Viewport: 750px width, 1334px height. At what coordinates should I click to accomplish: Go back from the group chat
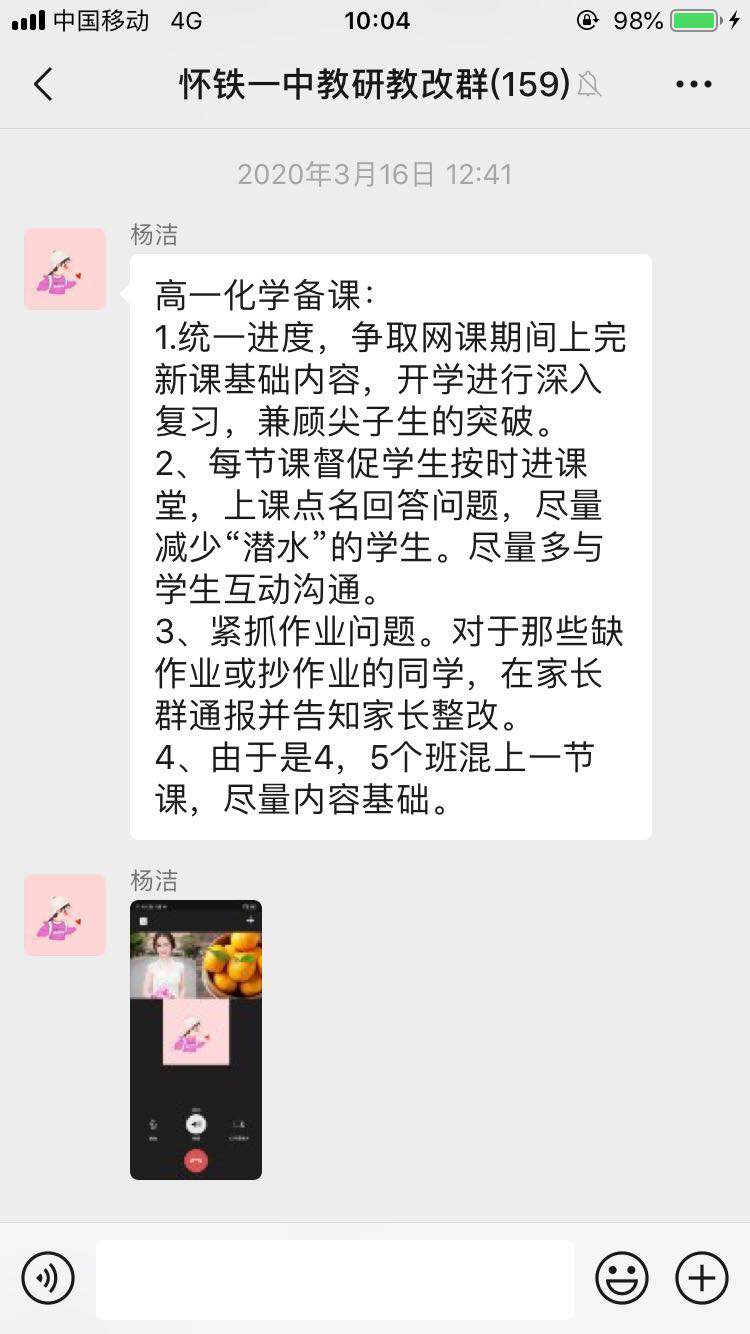(x=43, y=84)
